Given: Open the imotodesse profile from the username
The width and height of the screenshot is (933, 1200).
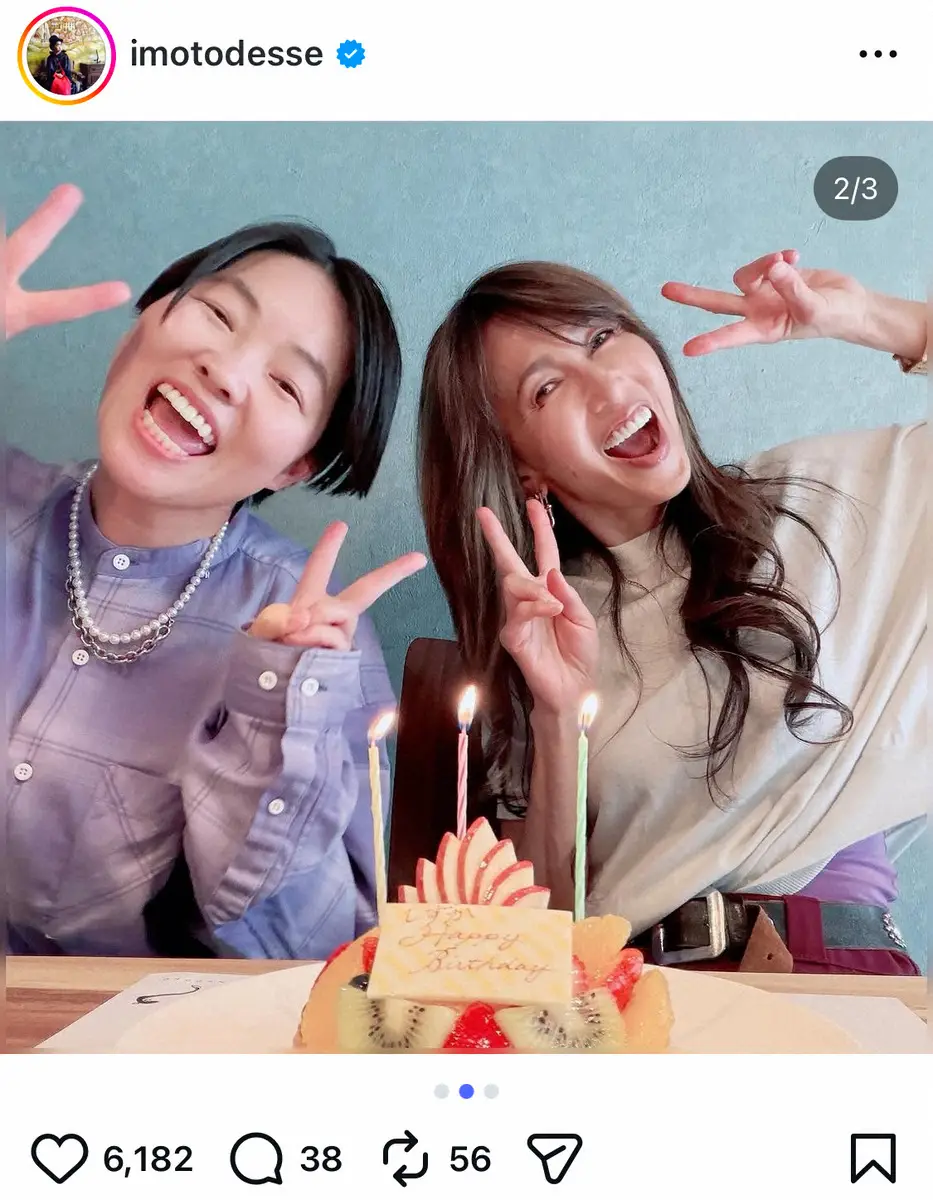Looking at the screenshot, I should coord(227,54).
